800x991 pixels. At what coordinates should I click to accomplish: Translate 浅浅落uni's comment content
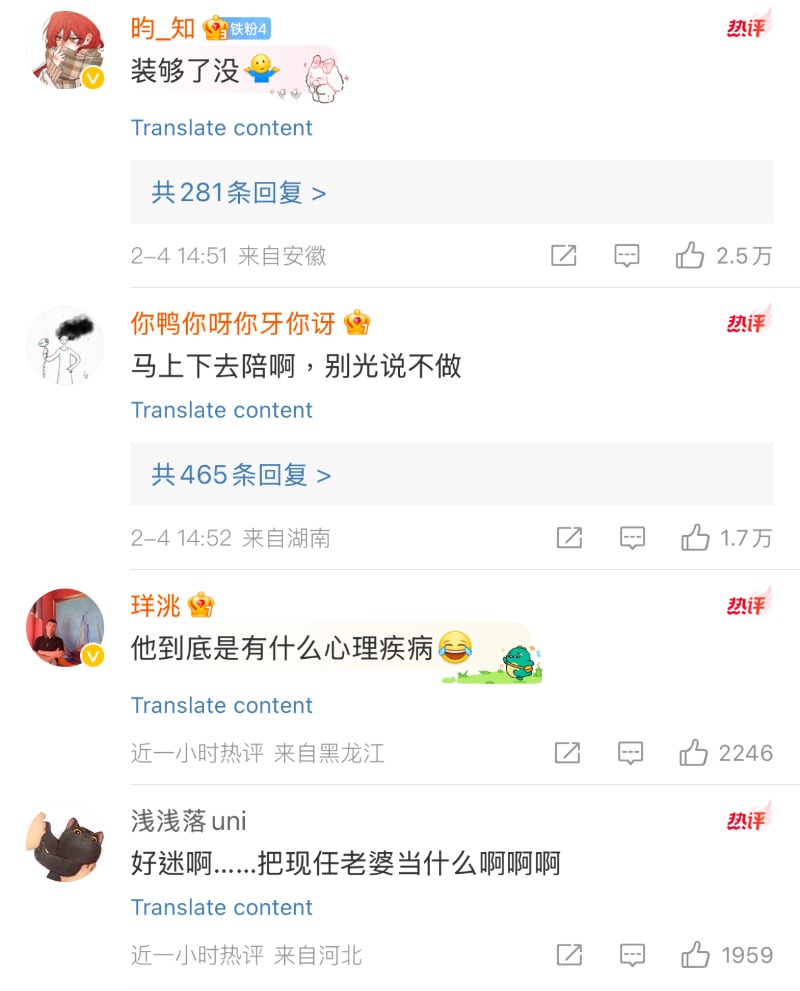click(221, 907)
